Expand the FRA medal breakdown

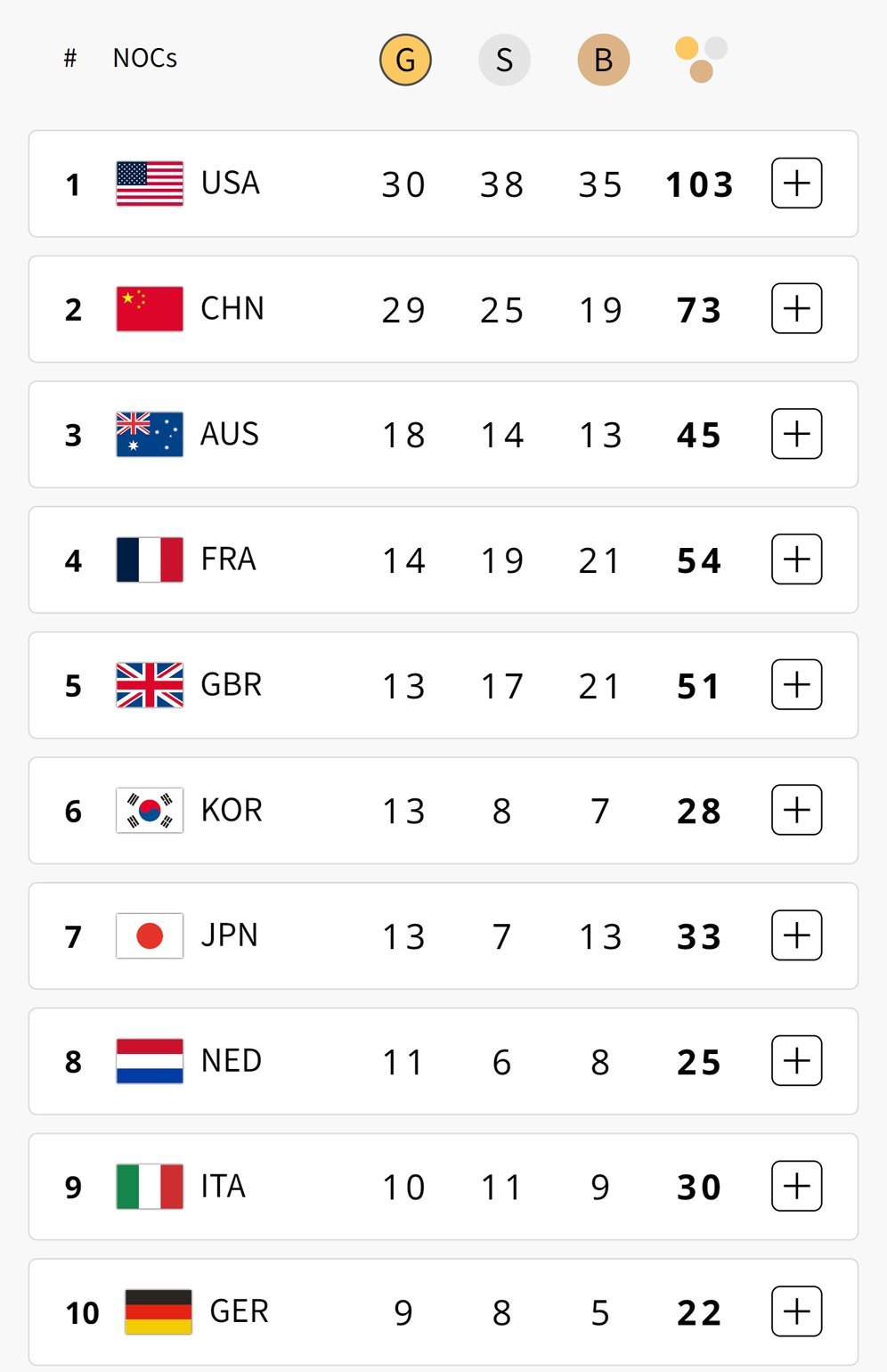pos(796,559)
